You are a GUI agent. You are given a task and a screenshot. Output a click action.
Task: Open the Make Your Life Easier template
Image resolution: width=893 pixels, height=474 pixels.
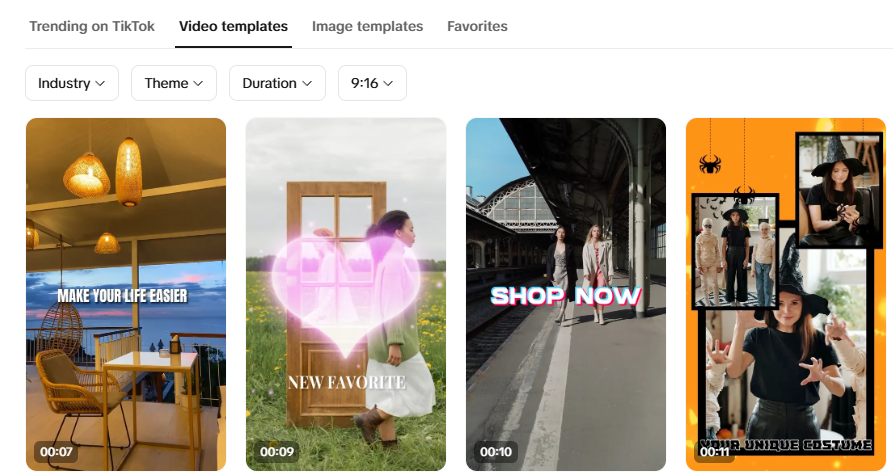126,294
